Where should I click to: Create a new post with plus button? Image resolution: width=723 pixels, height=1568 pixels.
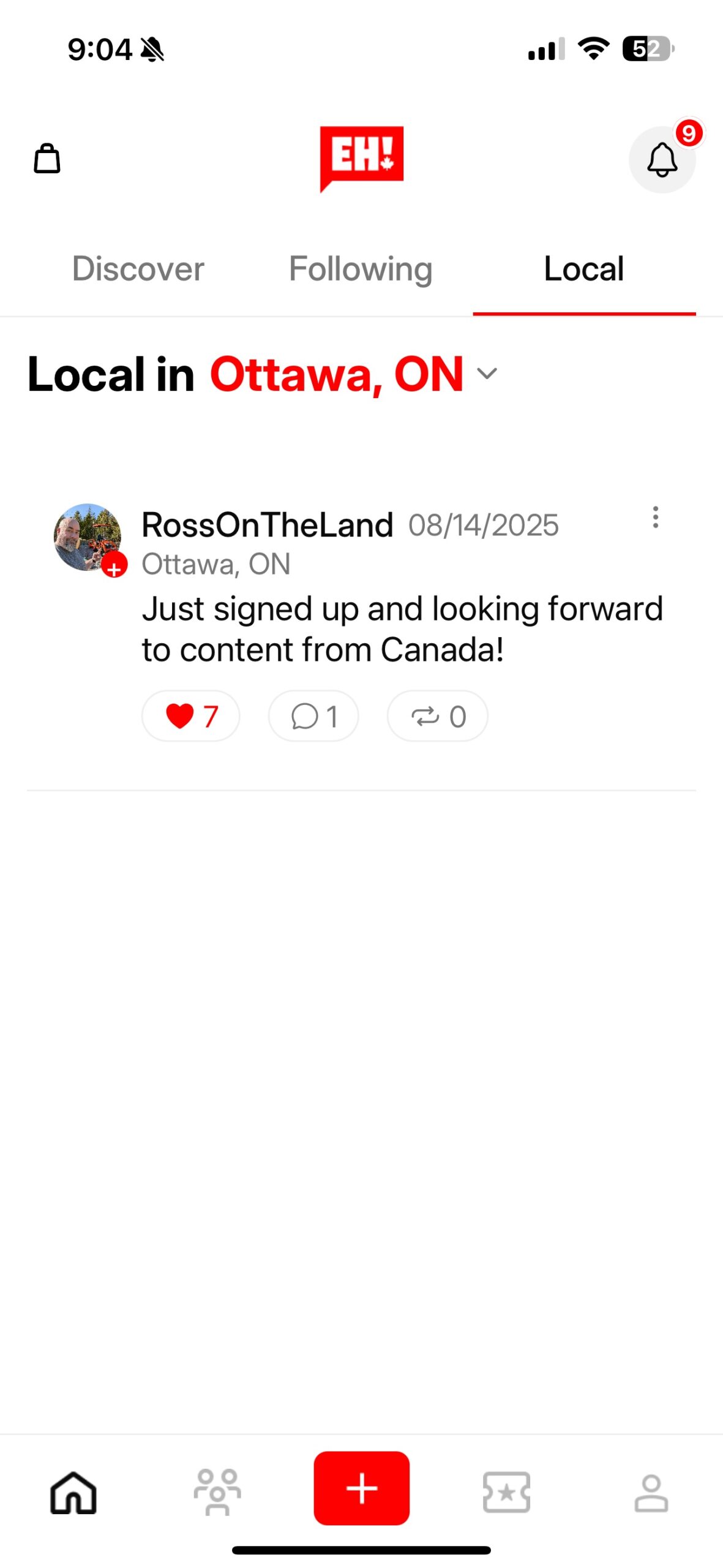coord(361,1488)
